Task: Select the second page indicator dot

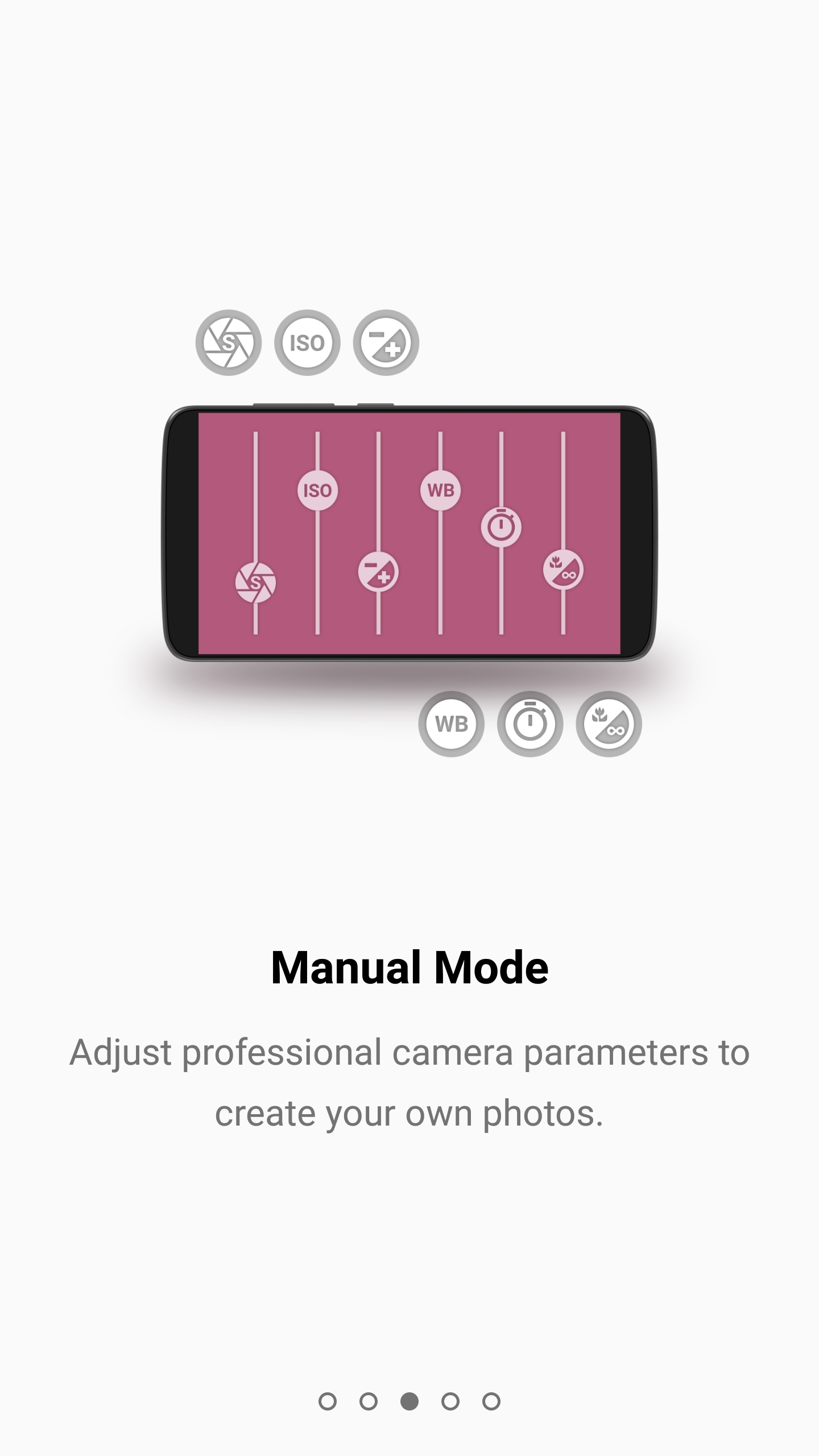Action: (369, 1401)
